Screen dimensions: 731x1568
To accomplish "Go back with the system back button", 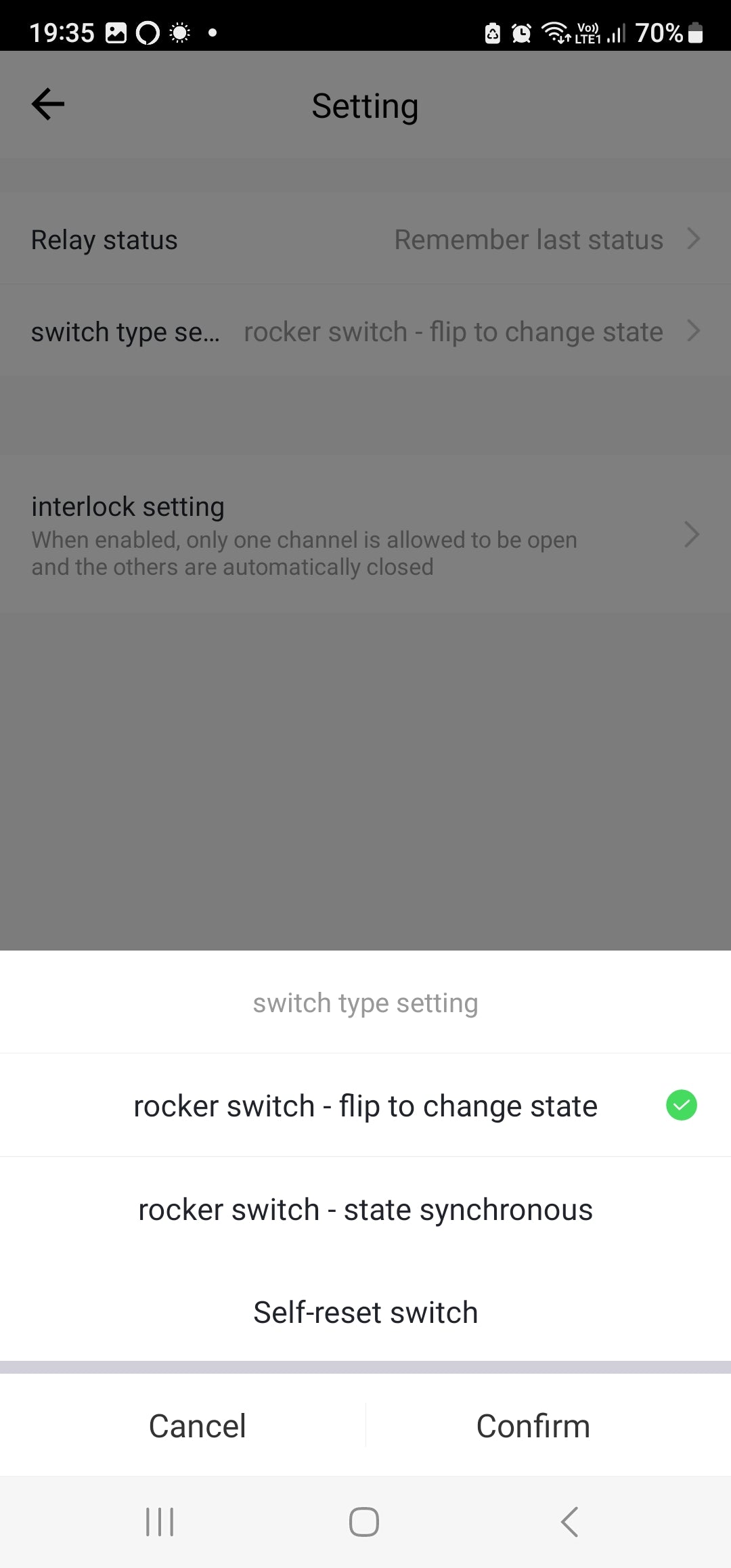I will click(x=569, y=1522).
